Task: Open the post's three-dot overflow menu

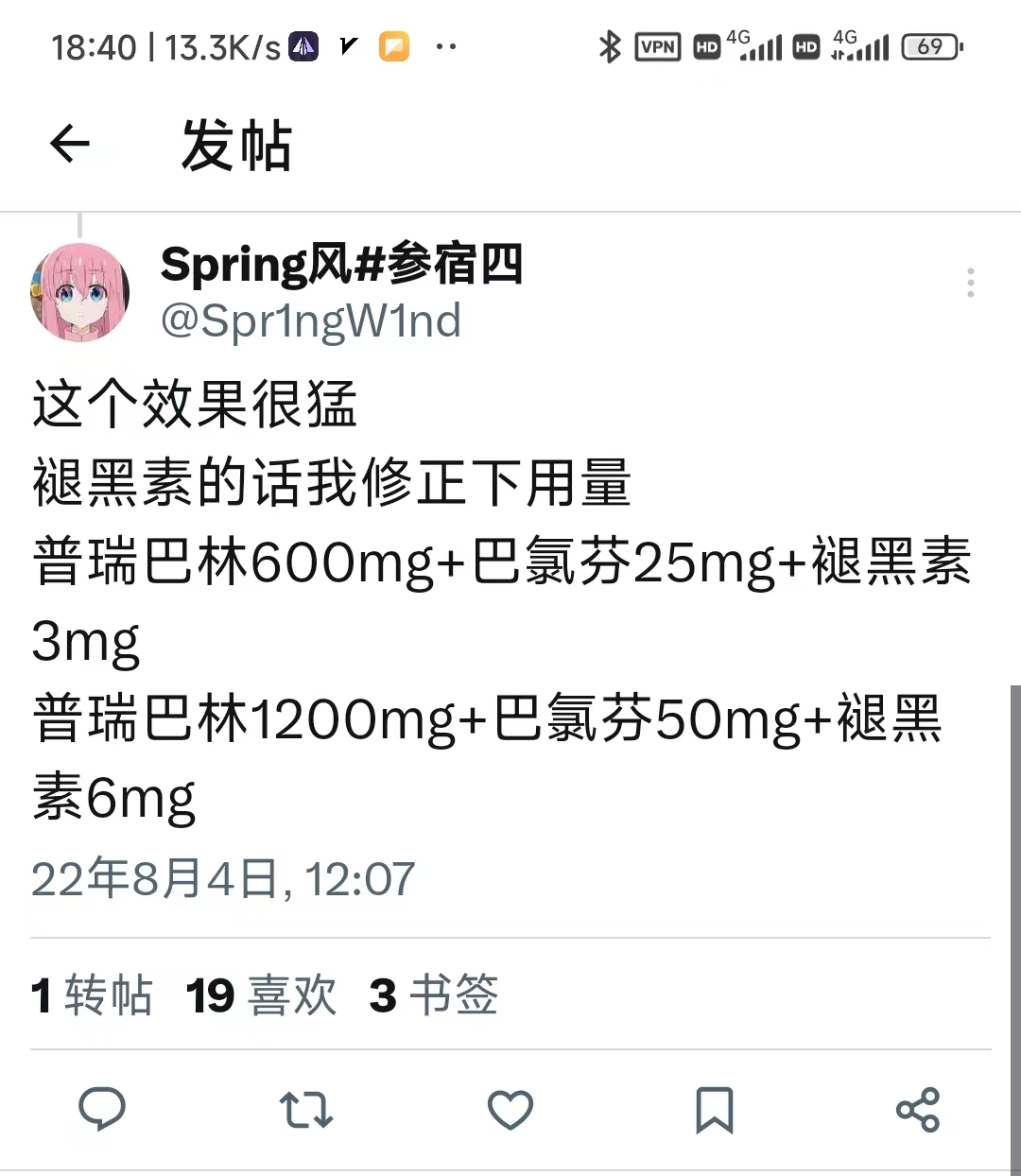Action: click(970, 283)
